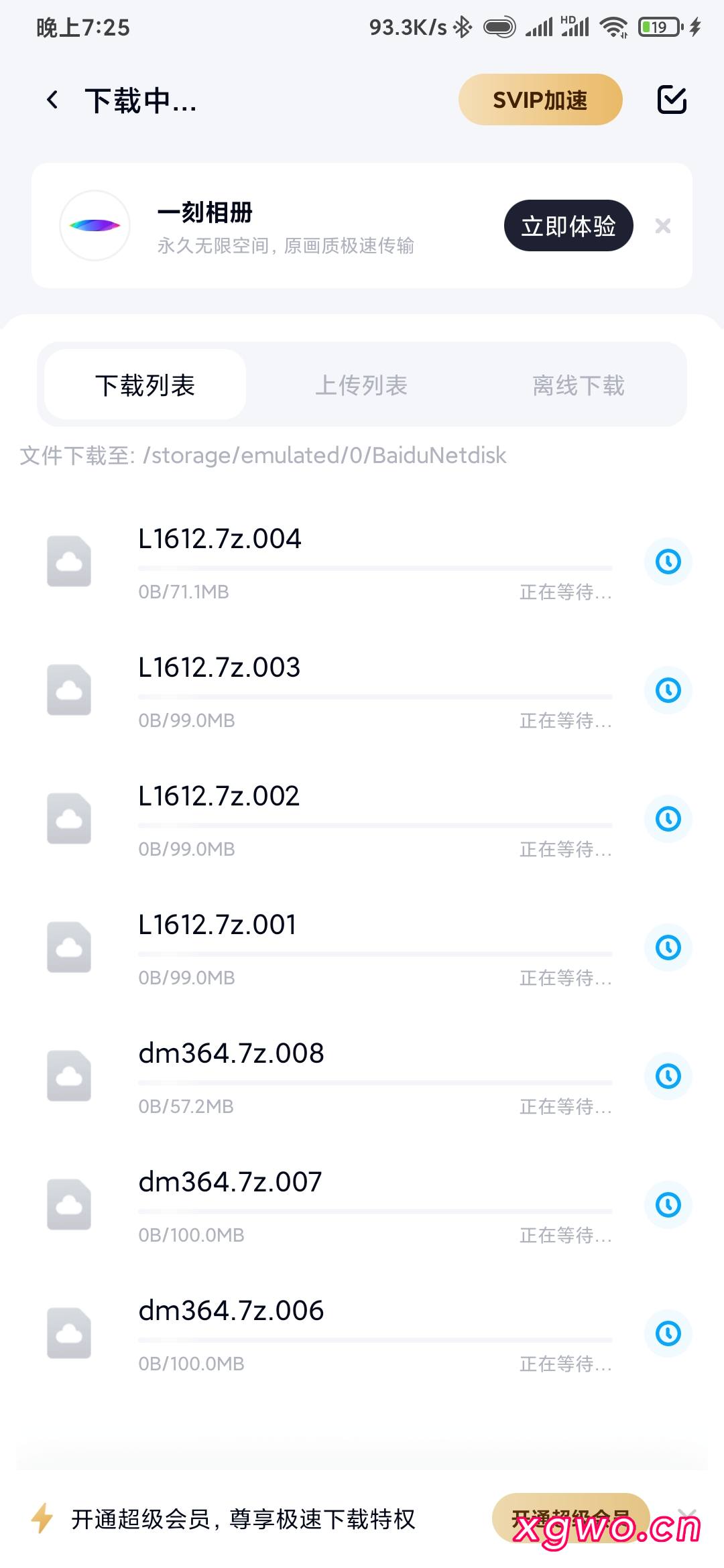
Task: Tap the clock icon beside dm364.7z.007
Action: (x=668, y=1204)
